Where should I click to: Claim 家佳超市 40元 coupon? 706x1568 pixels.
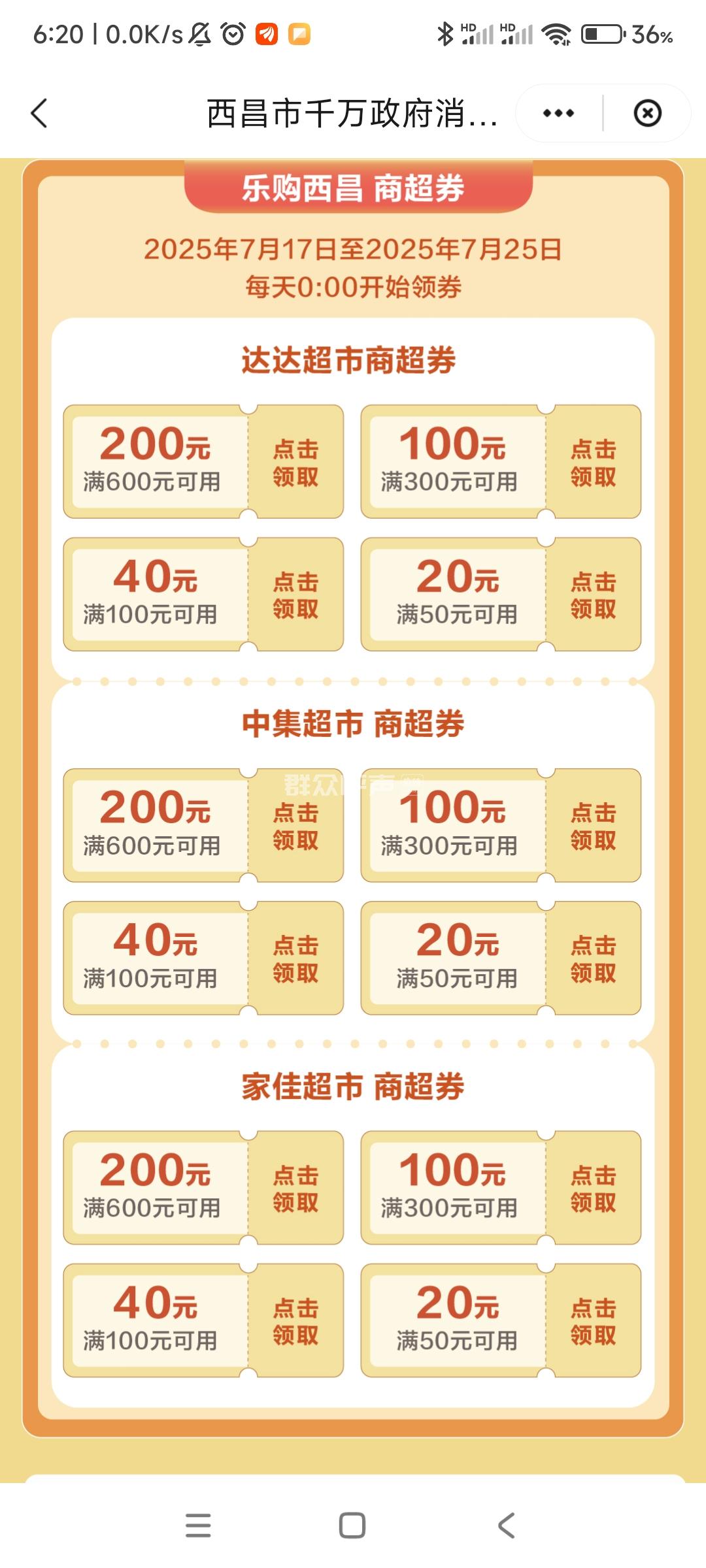(x=295, y=1321)
